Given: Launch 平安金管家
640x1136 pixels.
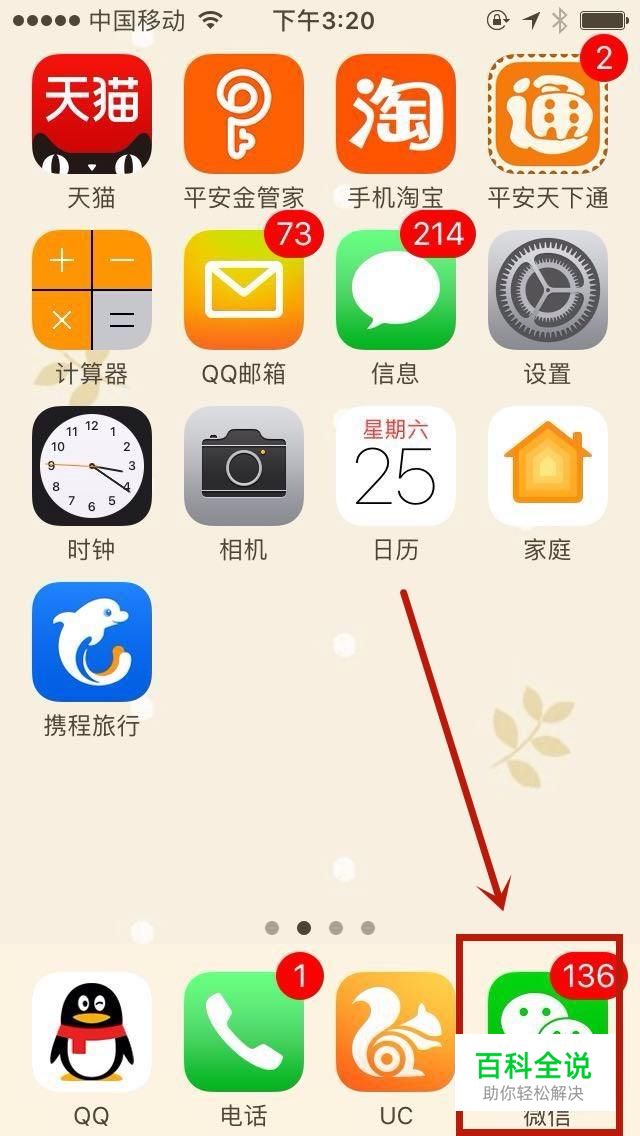Looking at the screenshot, I should point(244,114).
